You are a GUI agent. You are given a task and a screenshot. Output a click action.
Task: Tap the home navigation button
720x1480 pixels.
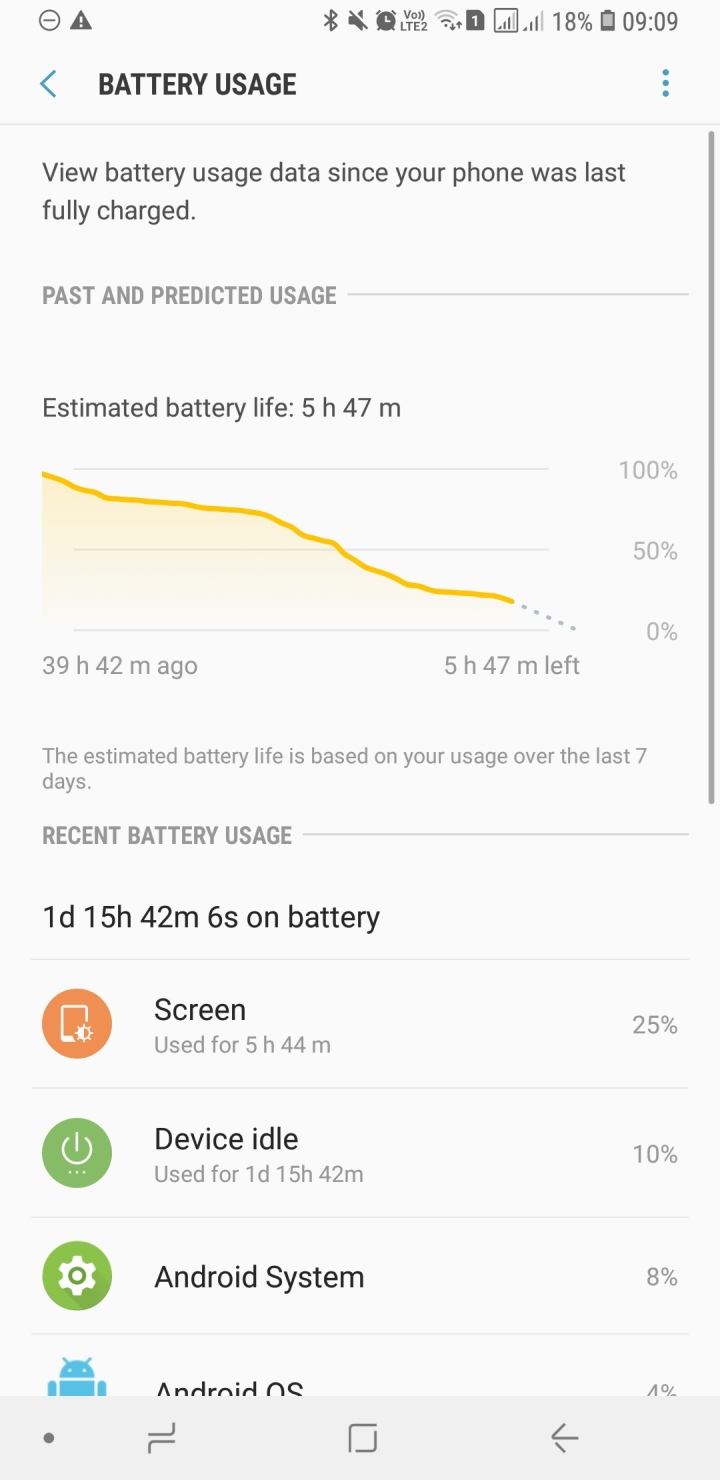click(362, 1438)
